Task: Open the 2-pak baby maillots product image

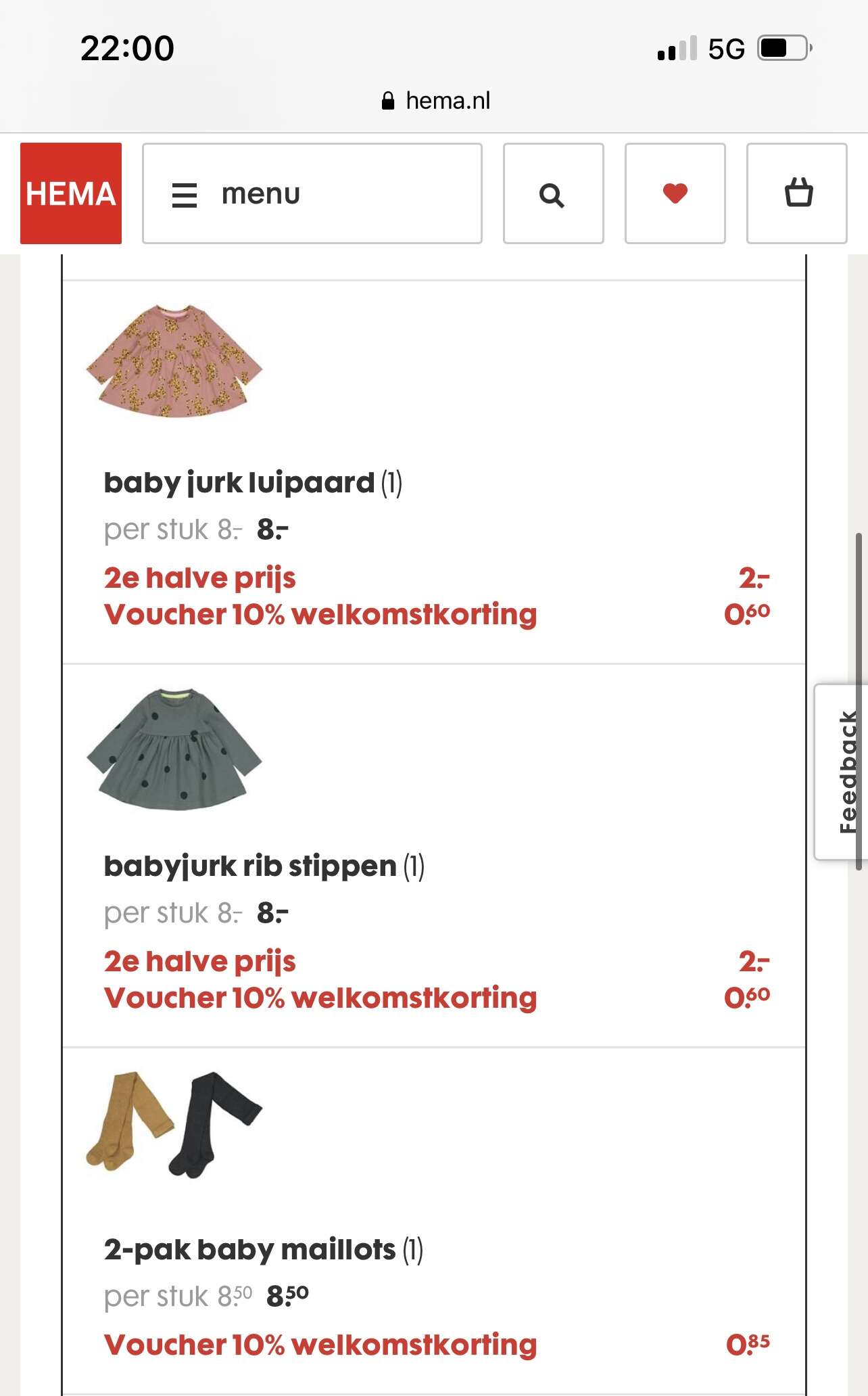Action: point(174,1124)
